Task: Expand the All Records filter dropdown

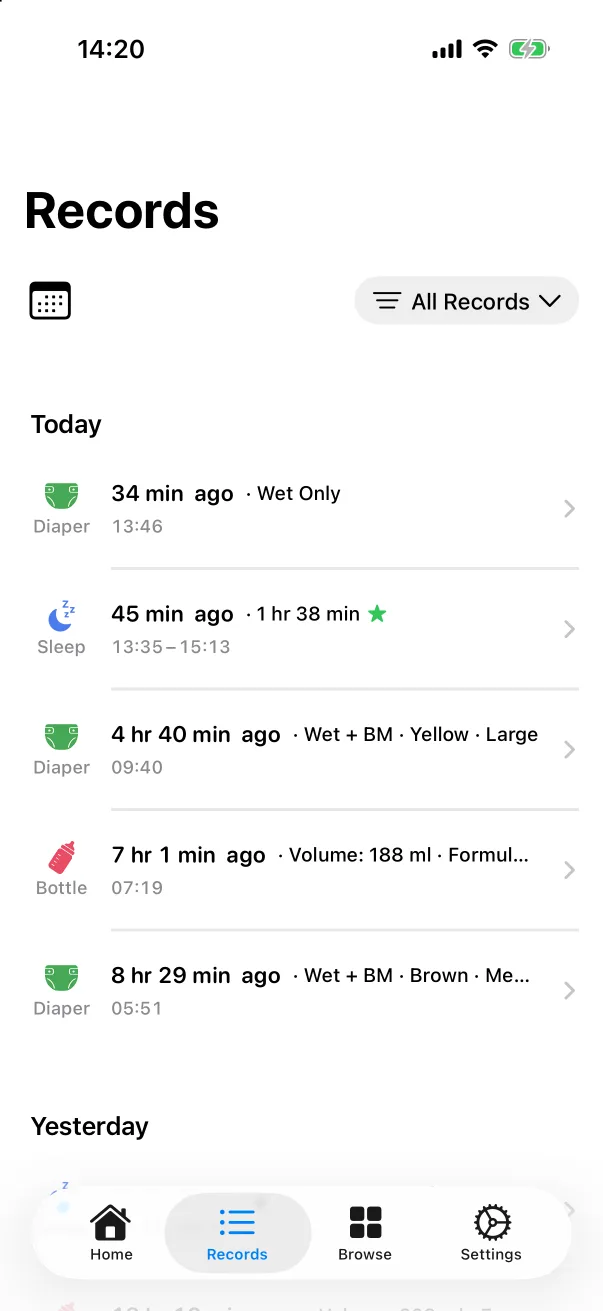Action: [x=467, y=301]
